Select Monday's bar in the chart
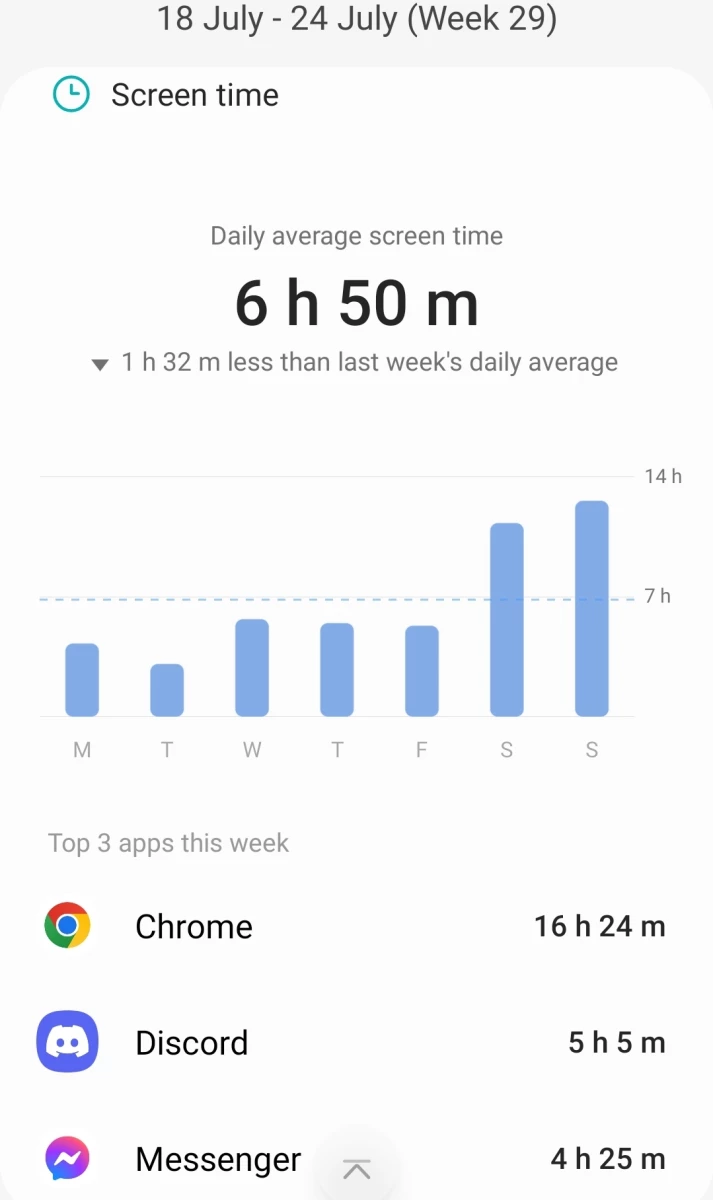 [x=82, y=680]
